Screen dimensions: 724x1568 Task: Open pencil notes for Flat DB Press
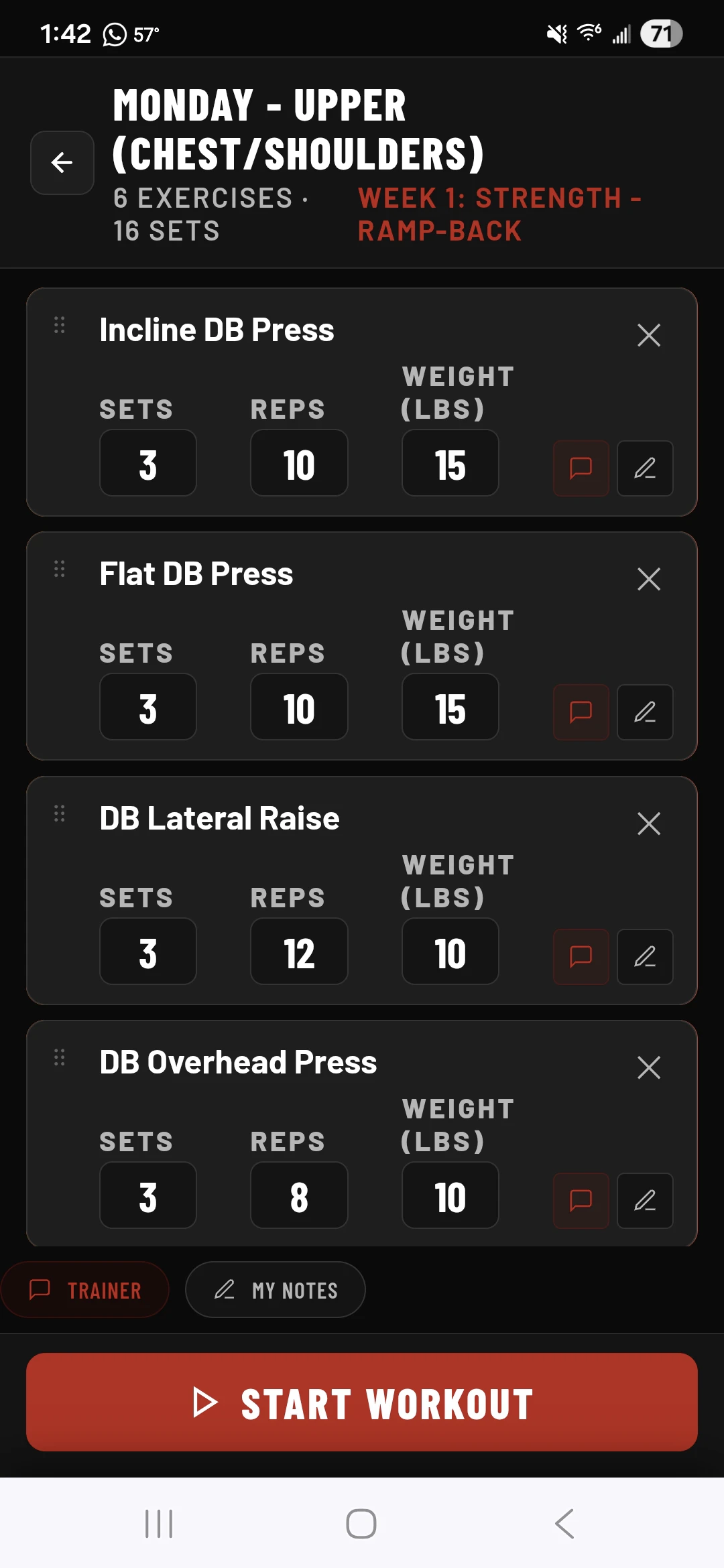click(x=645, y=712)
